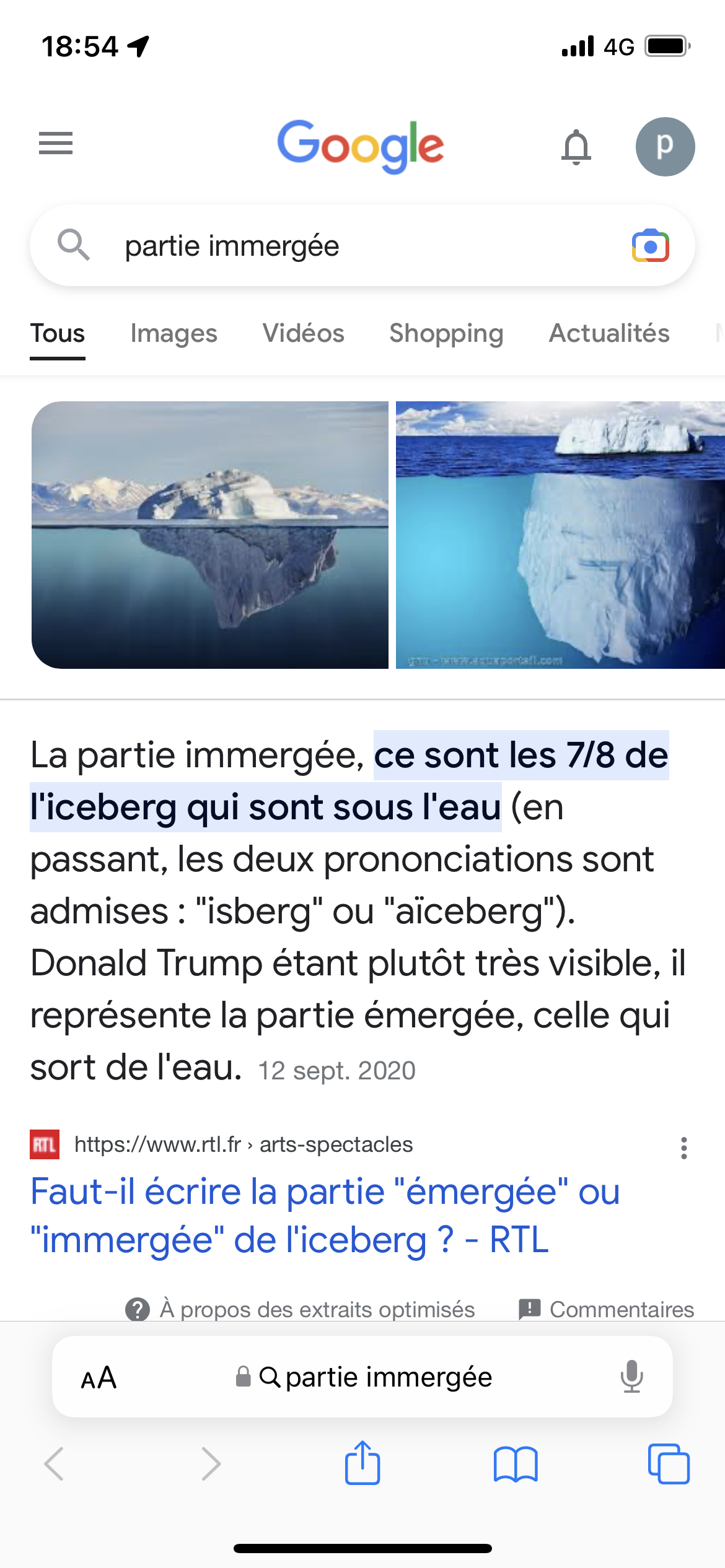This screenshot has width=725, height=1568.
Task: Open the RTL article about émergée or immergée
Action: 325,1215
